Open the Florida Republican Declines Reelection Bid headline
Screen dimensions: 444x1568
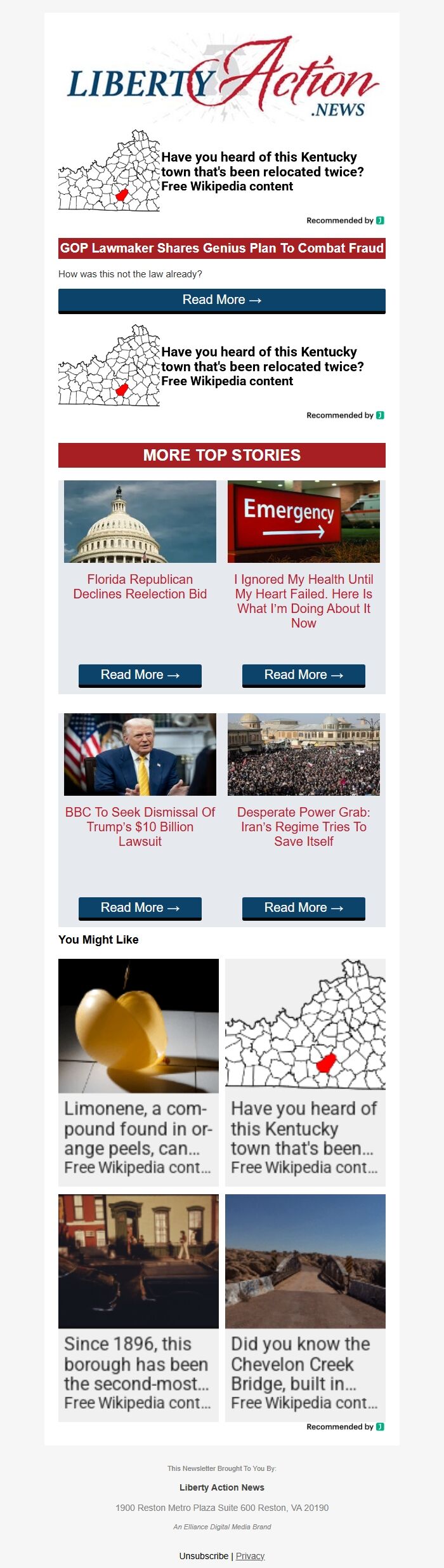point(140,587)
